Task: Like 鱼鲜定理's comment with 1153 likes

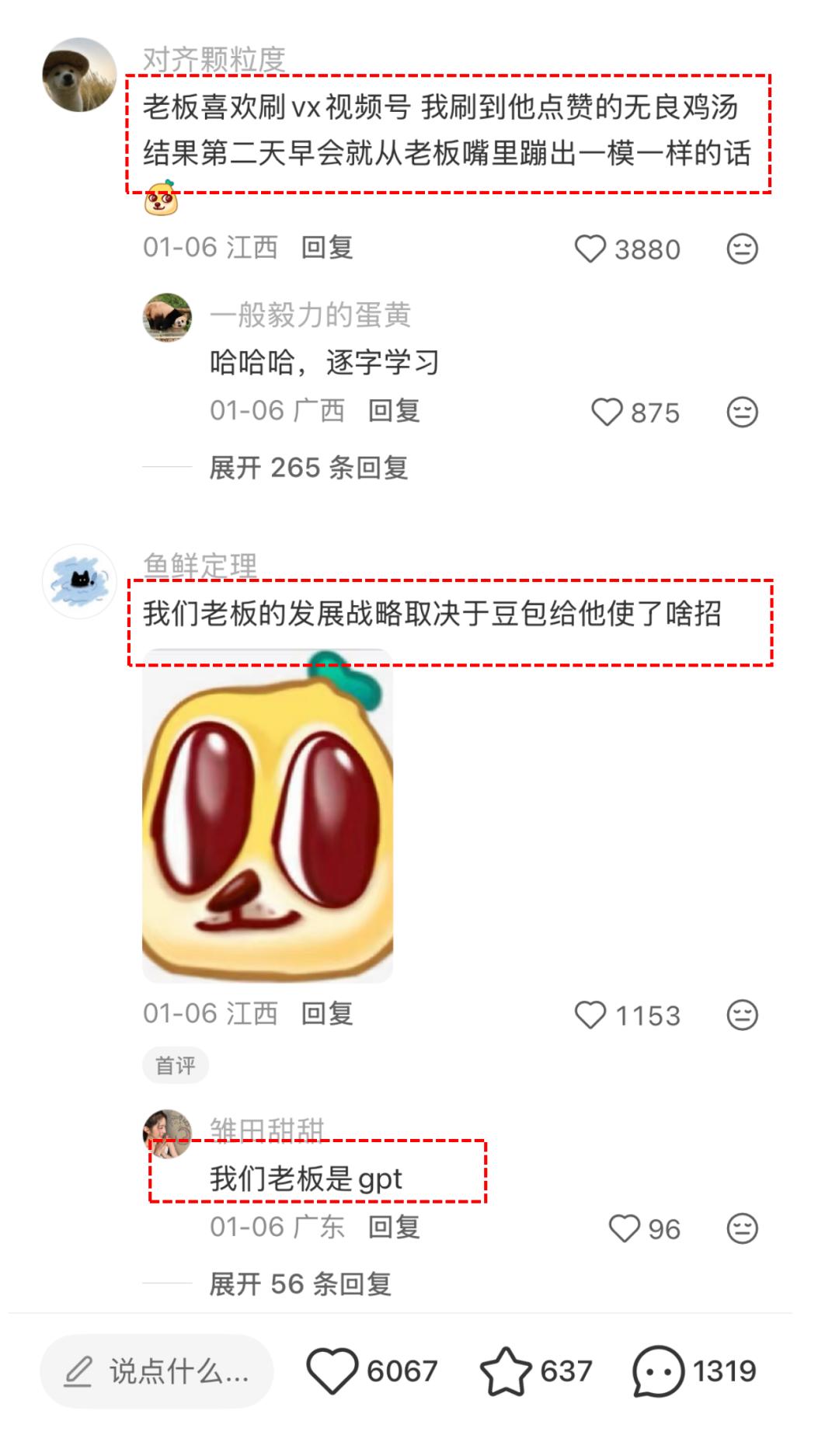Action: point(590,1015)
